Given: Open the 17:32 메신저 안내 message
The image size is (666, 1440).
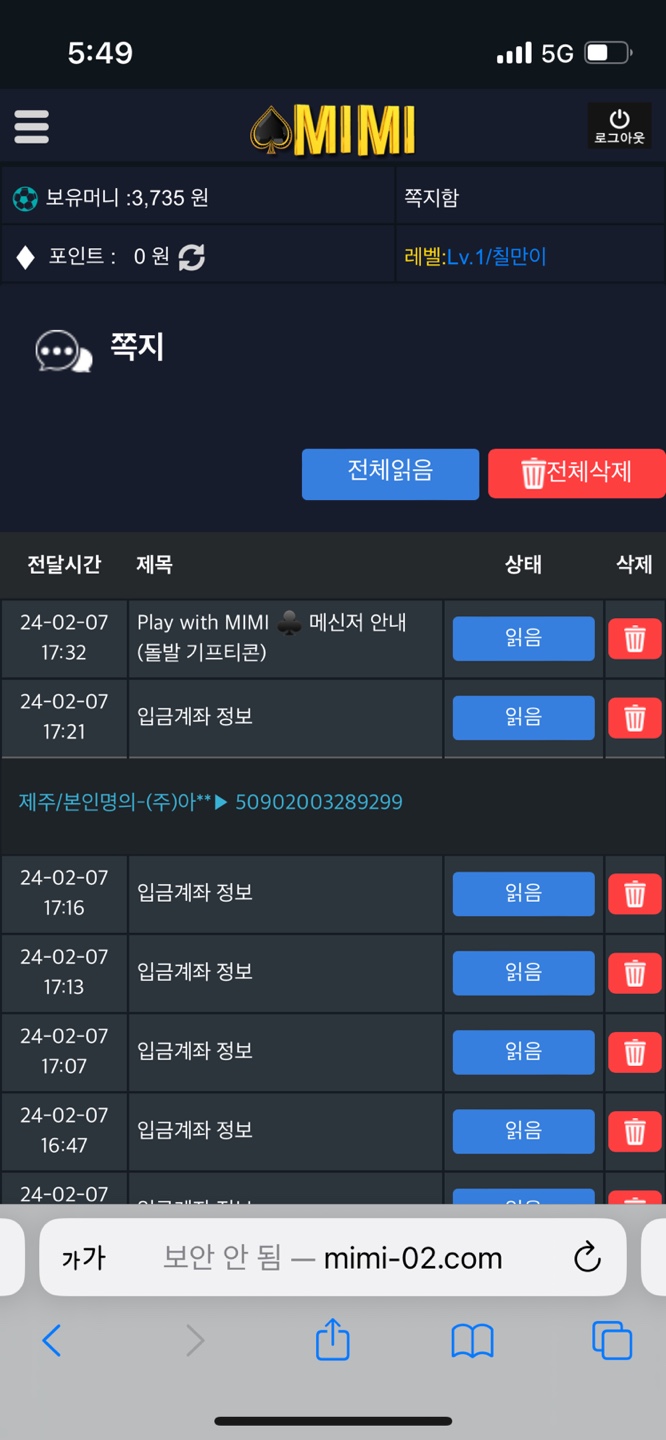Looking at the screenshot, I should click(272, 637).
